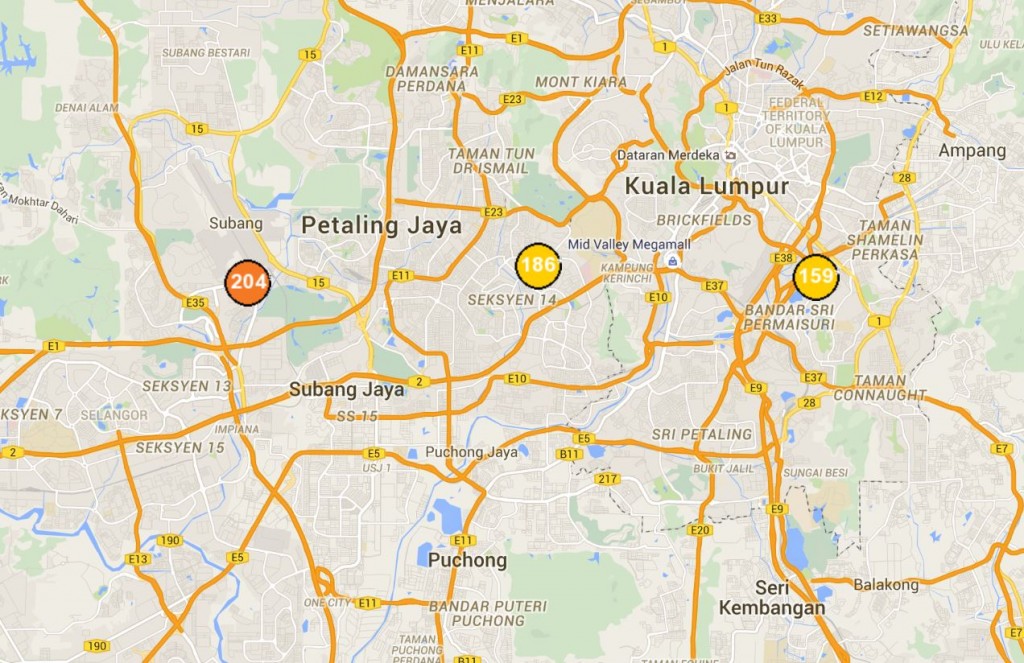
Task: Tap the orange 204 marker near Subang
Action: pos(247,282)
